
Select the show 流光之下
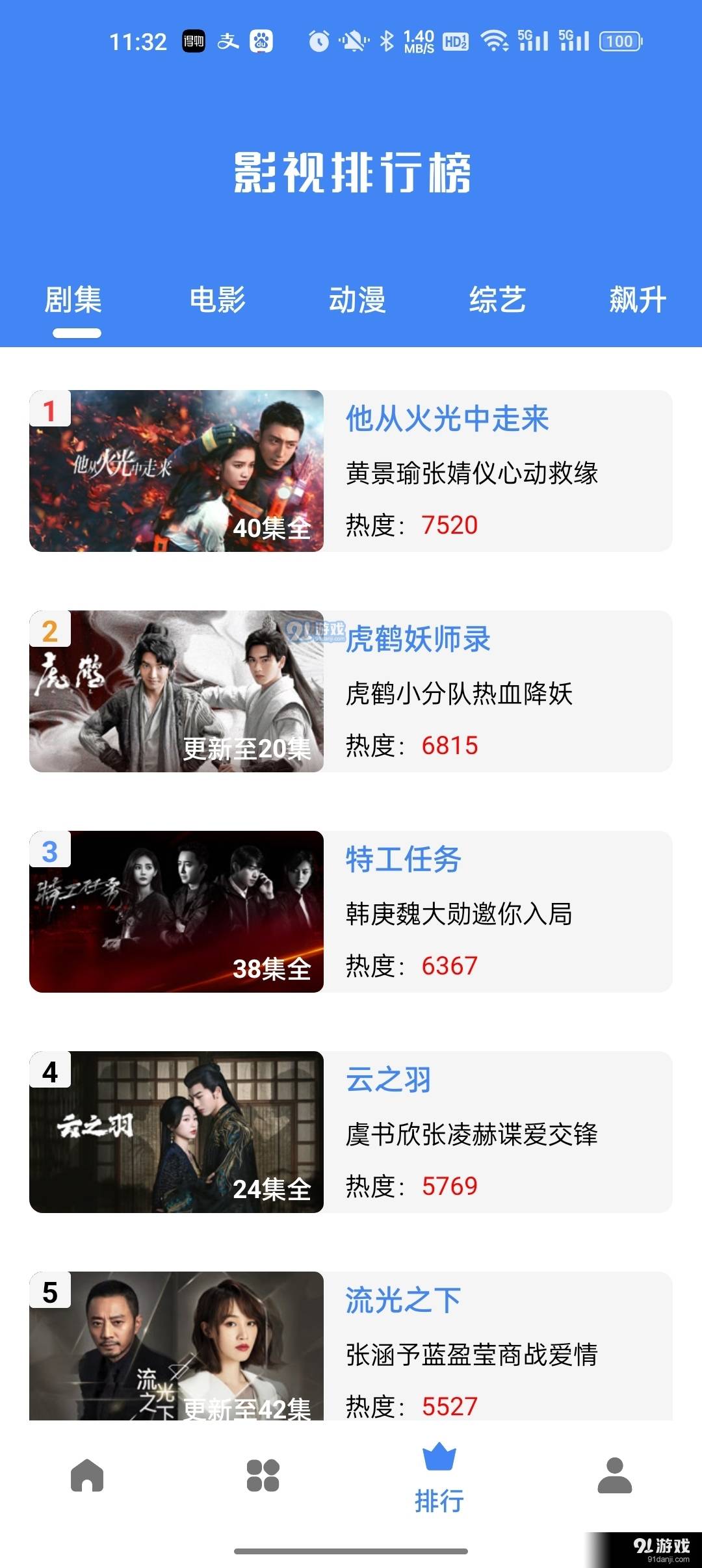pyautogui.click(x=351, y=1346)
